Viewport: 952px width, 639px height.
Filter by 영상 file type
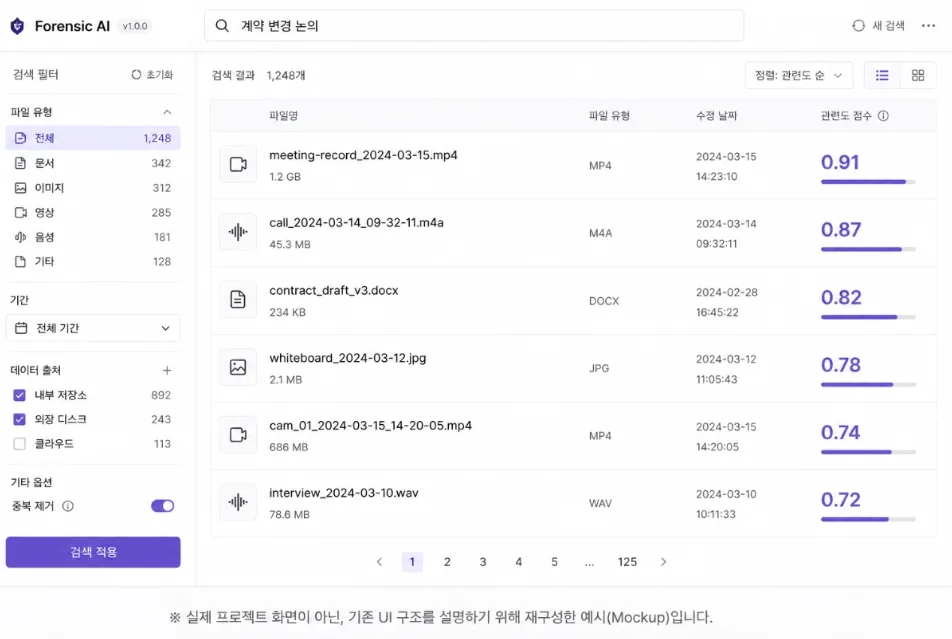(93, 212)
